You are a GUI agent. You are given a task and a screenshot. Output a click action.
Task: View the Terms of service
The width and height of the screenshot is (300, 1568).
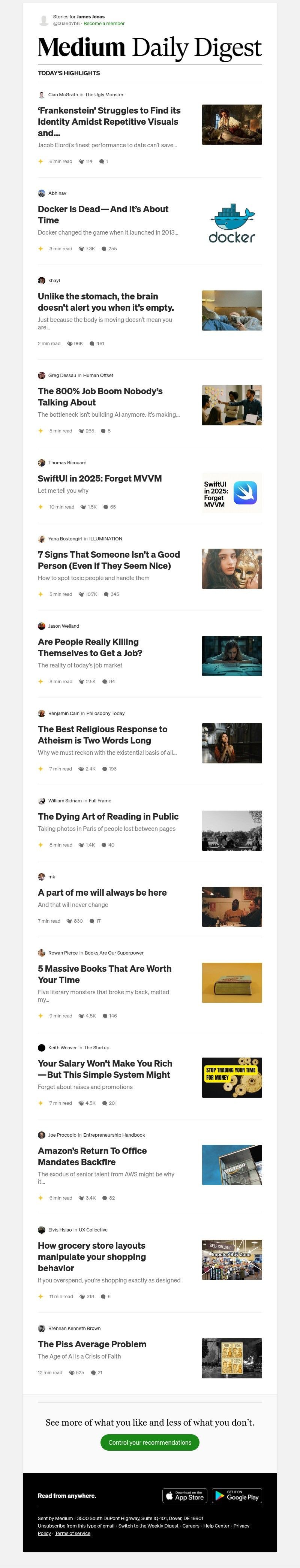(72, 1533)
